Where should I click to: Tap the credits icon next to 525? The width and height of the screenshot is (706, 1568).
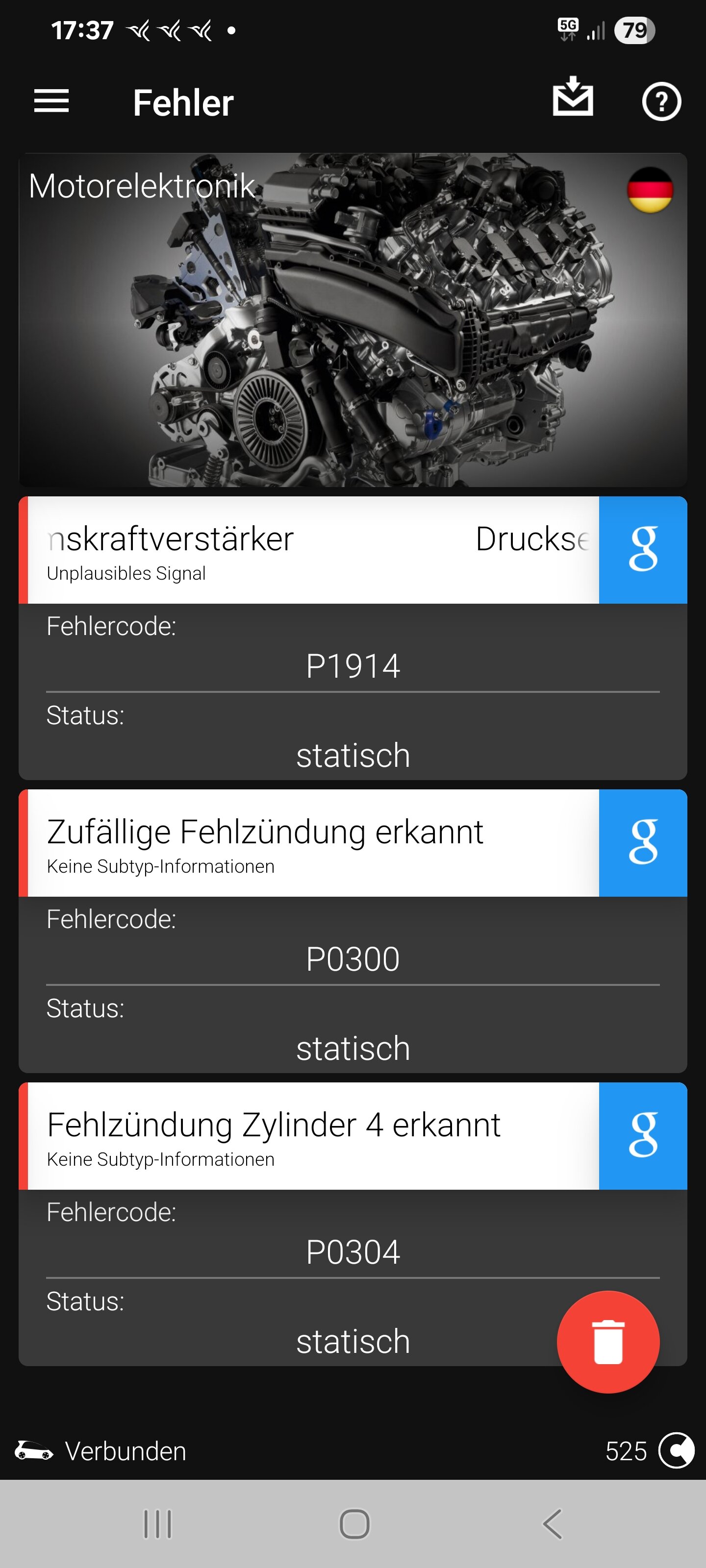(676, 1451)
